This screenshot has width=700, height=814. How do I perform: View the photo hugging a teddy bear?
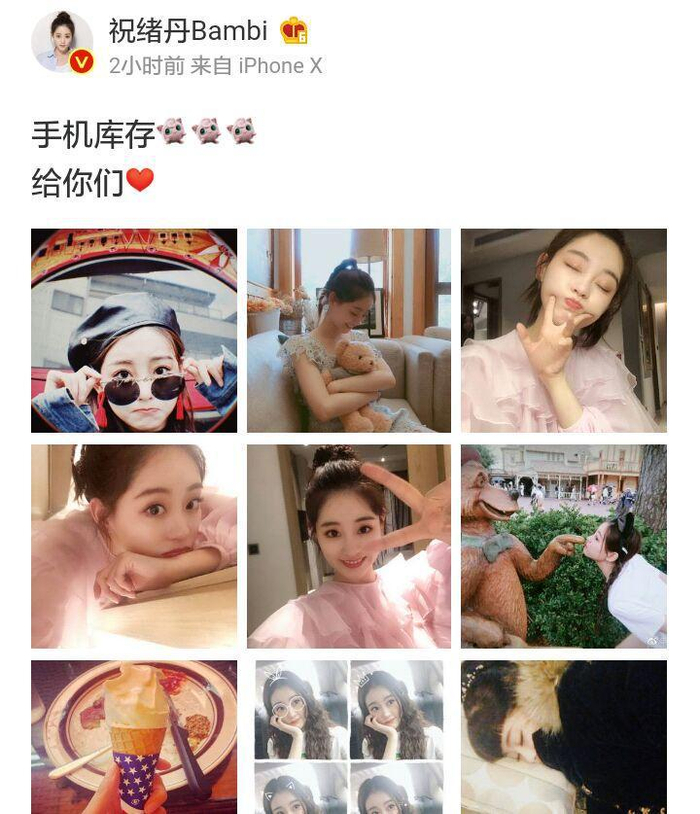pyautogui.click(x=349, y=330)
